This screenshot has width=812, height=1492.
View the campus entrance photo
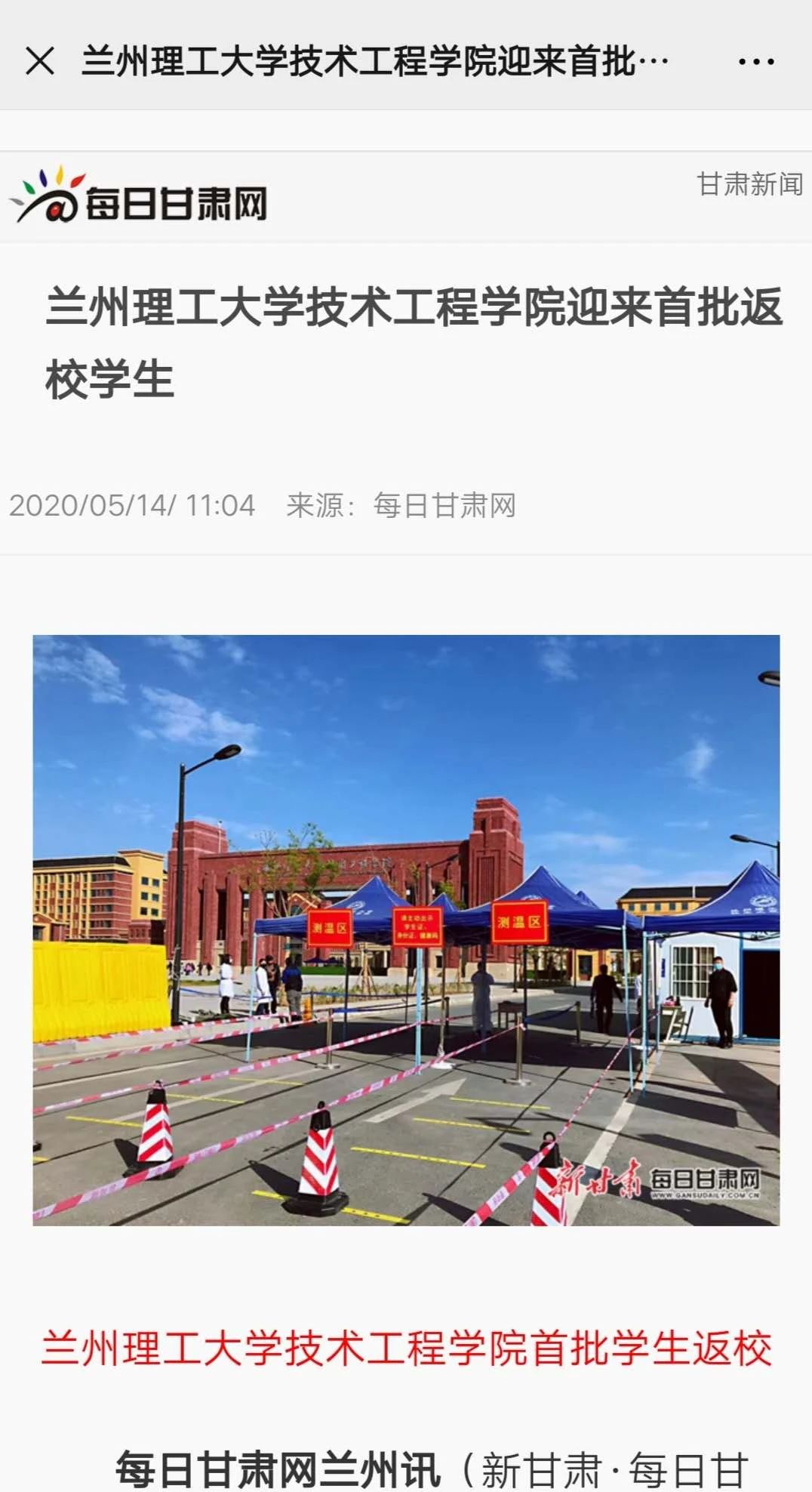406,929
